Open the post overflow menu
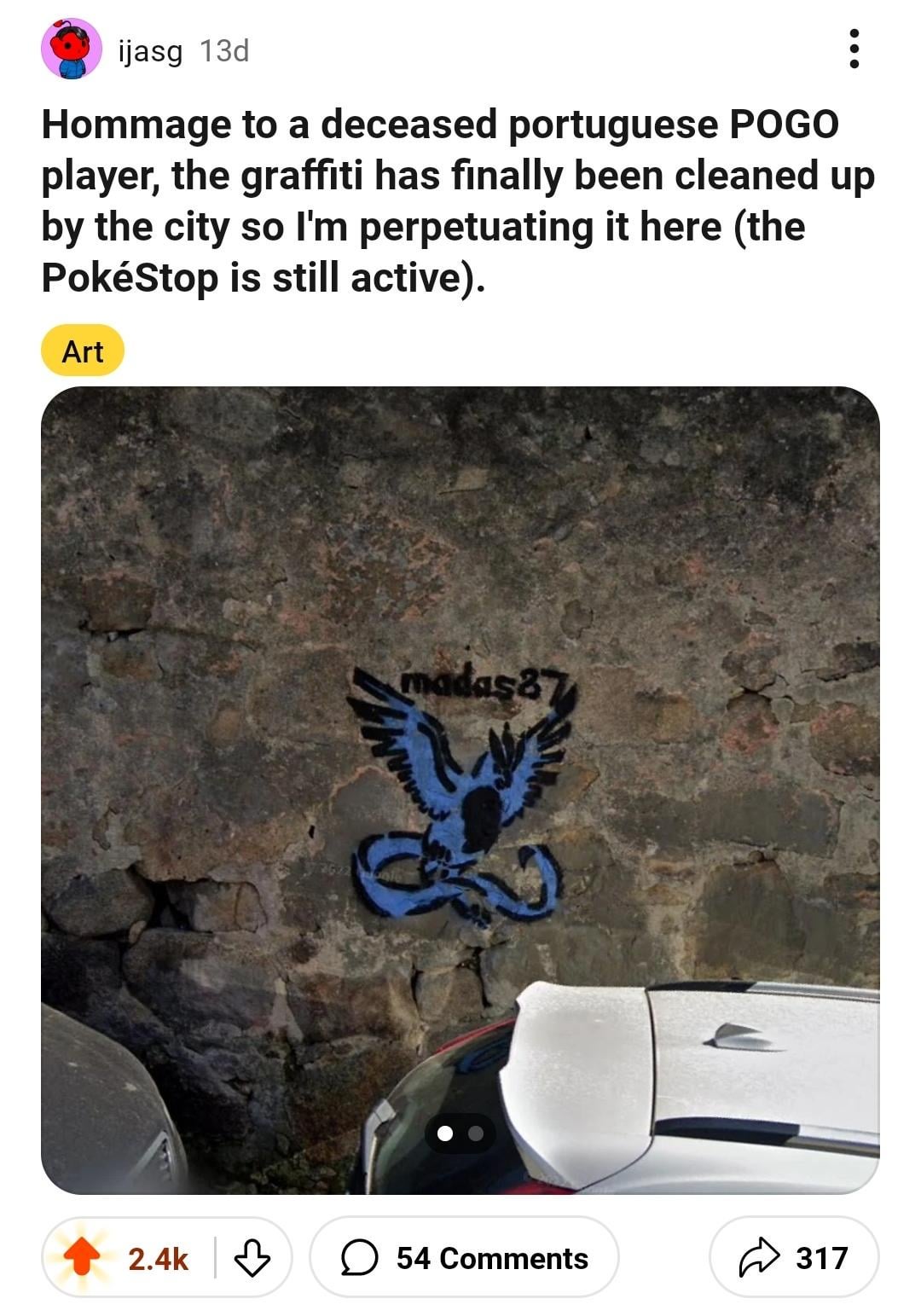The height and width of the screenshot is (1316, 921). [854, 49]
